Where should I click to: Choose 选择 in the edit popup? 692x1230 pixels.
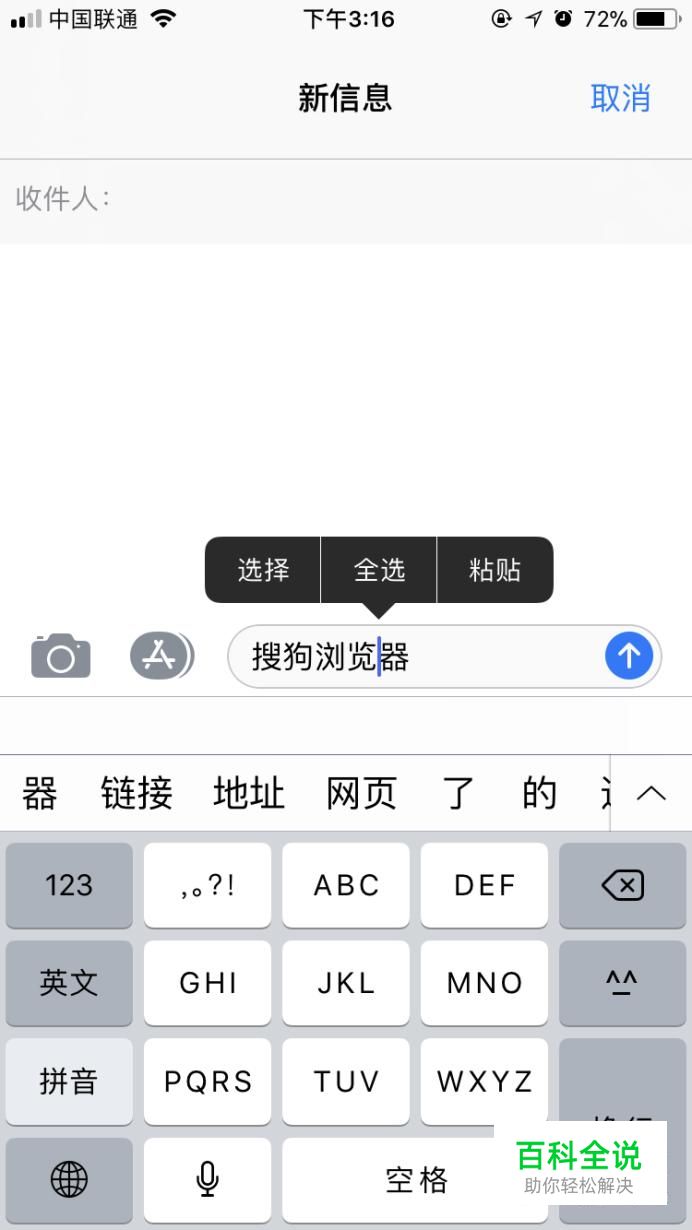(x=263, y=570)
